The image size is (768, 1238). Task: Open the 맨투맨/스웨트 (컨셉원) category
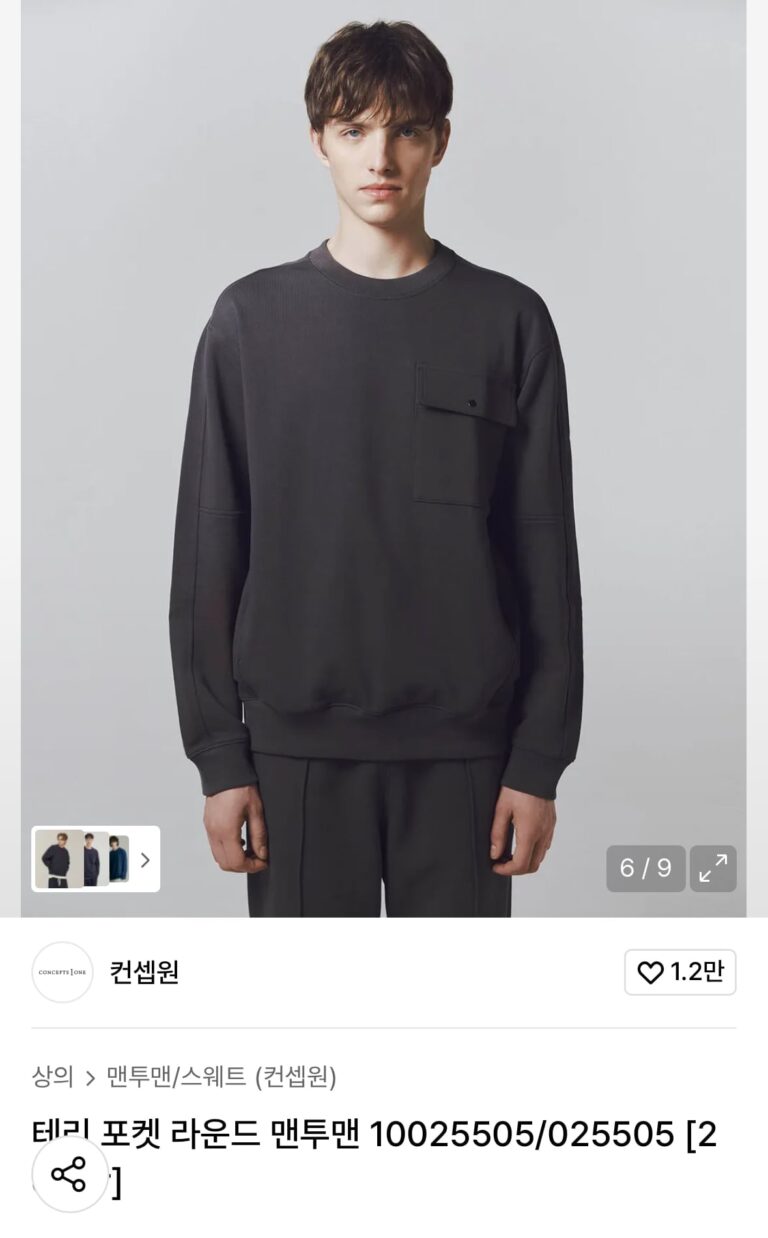pyautogui.click(x=221, y=1077)
